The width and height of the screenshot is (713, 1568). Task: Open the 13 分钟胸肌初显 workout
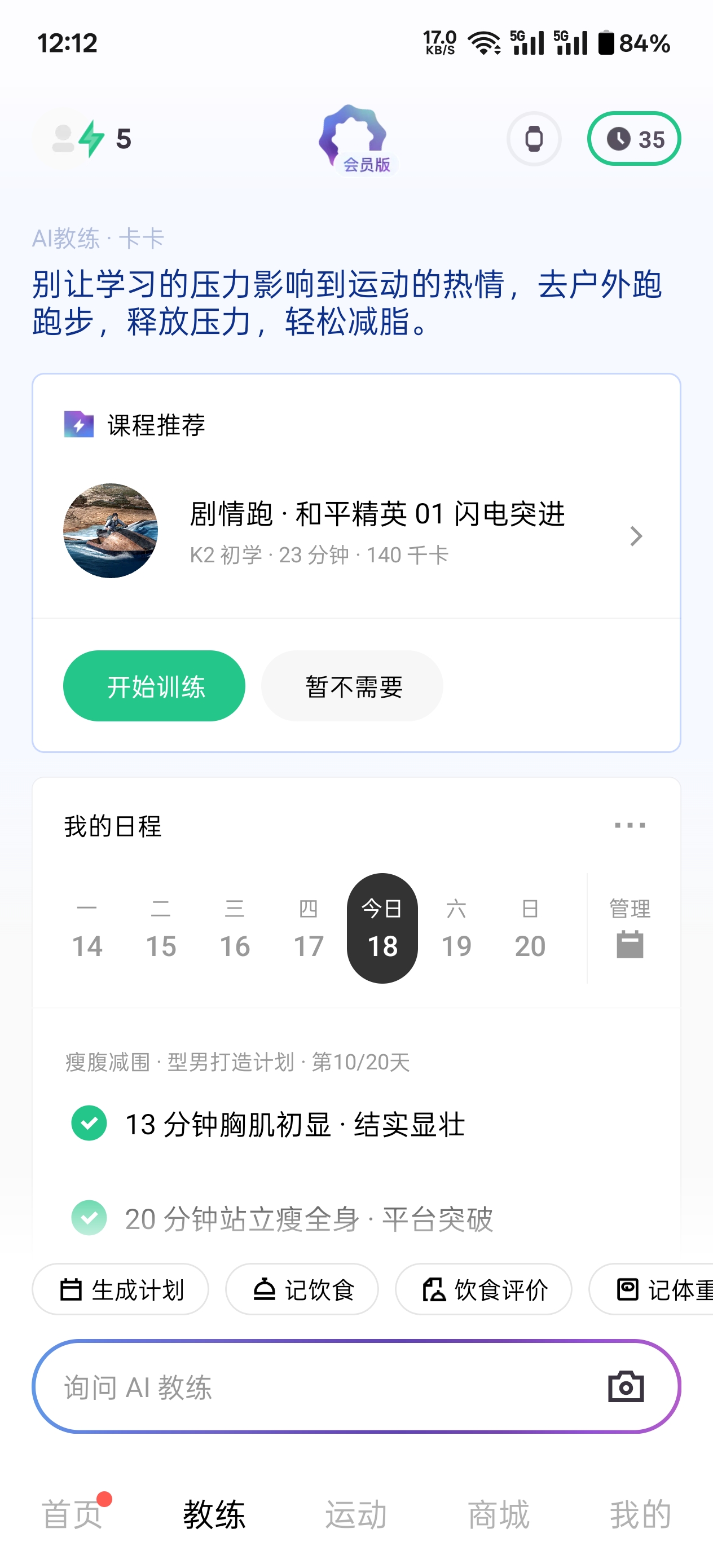pyautogui.click(x=294, y=1124)
